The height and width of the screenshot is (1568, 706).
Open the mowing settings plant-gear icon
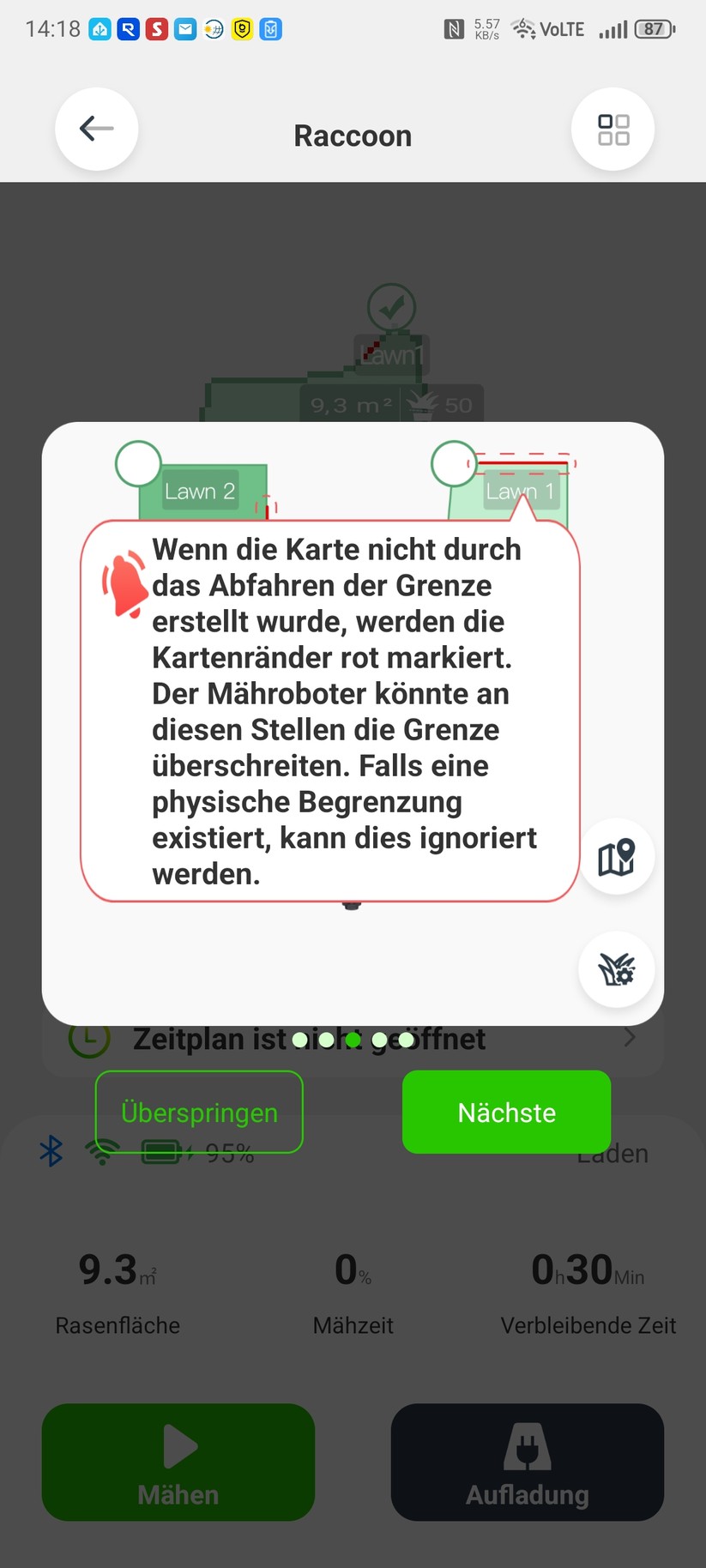617,968
